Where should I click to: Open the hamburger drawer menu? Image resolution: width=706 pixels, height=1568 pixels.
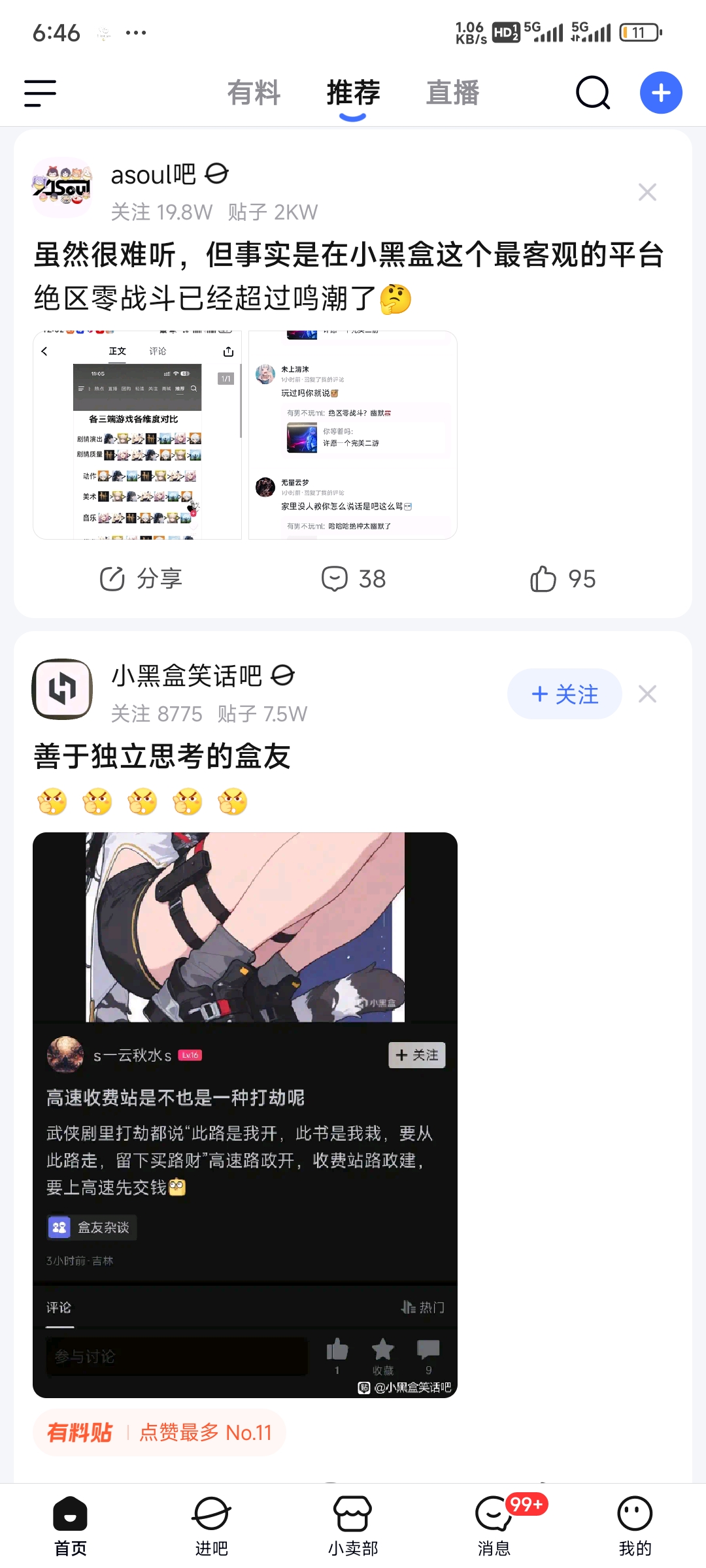40,93
